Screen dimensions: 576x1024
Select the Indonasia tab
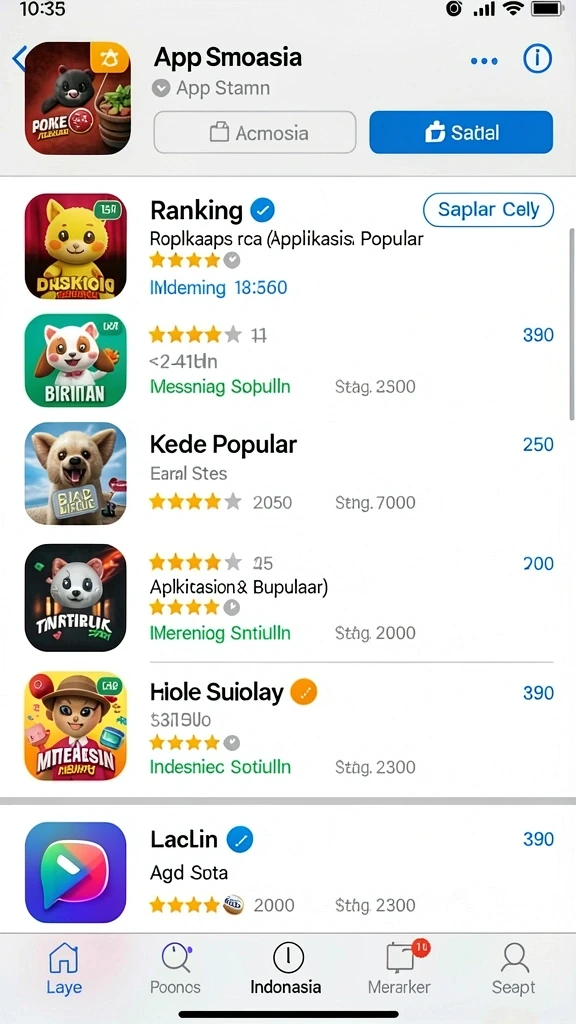[x=286, y=968]
